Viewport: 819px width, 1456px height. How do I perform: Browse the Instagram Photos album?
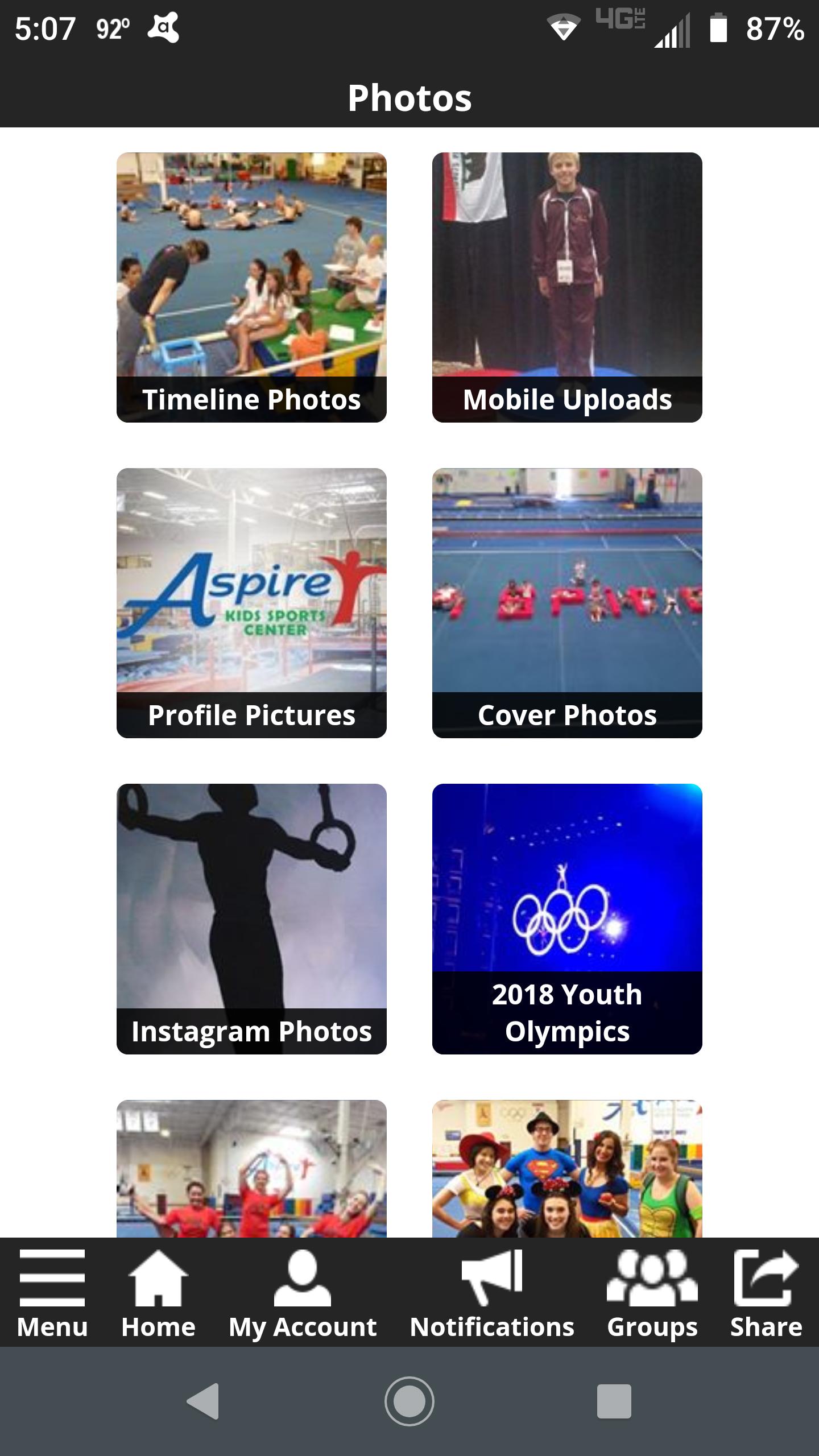(x=251, y=919)
